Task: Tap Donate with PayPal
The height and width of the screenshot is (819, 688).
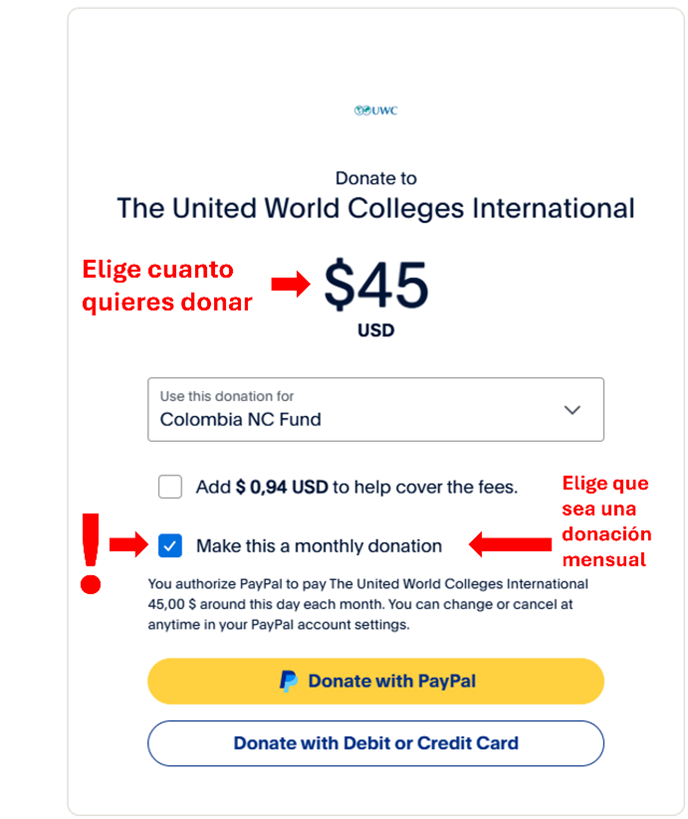Action: pyautogui.click(x=375, y=681)
